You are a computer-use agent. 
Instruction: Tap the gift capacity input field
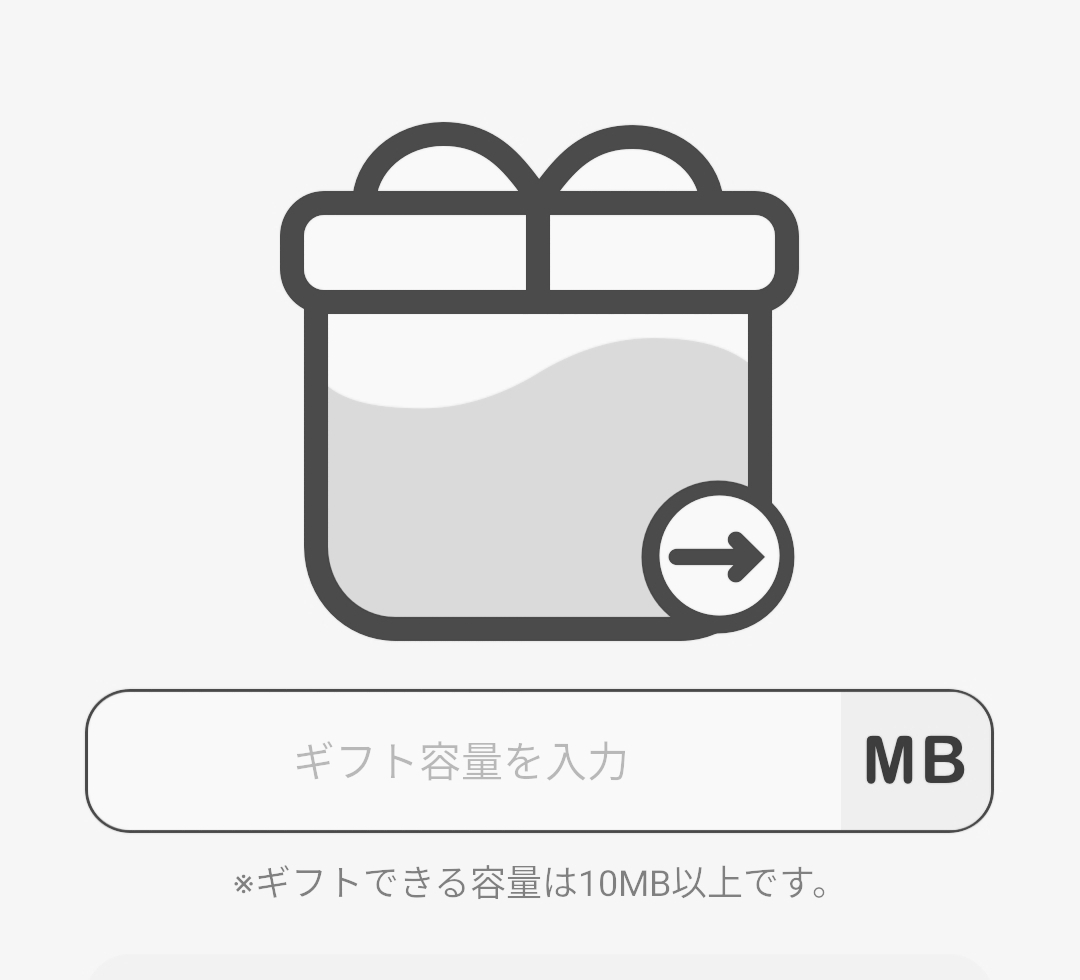[x=463, y=761]
